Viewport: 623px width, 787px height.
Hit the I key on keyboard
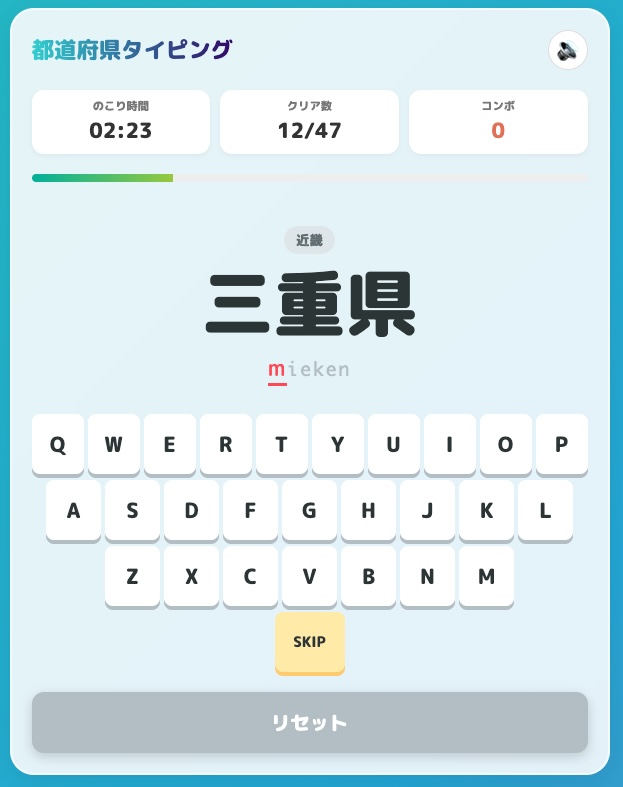(x=449, y=444)
